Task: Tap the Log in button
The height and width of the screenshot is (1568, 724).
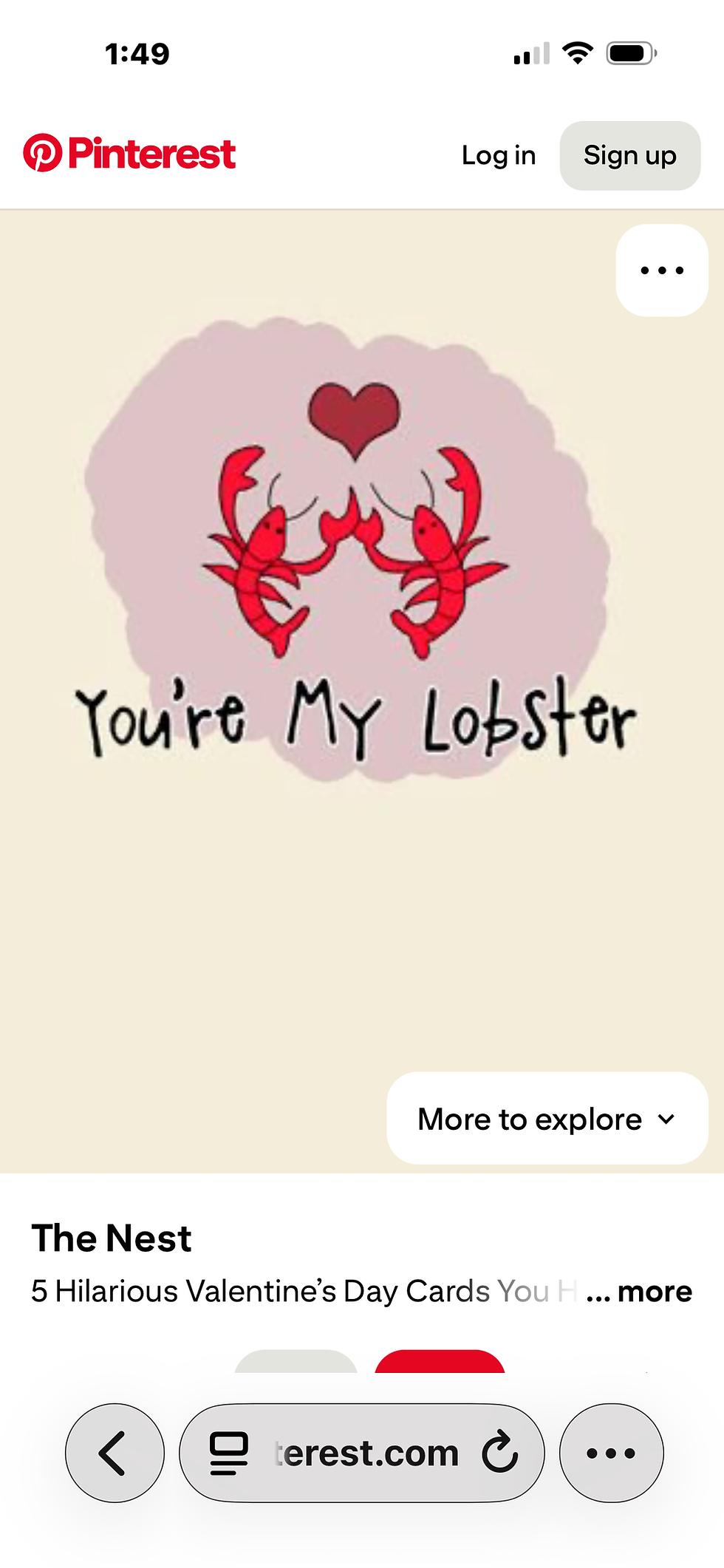Action: point(499,155)
